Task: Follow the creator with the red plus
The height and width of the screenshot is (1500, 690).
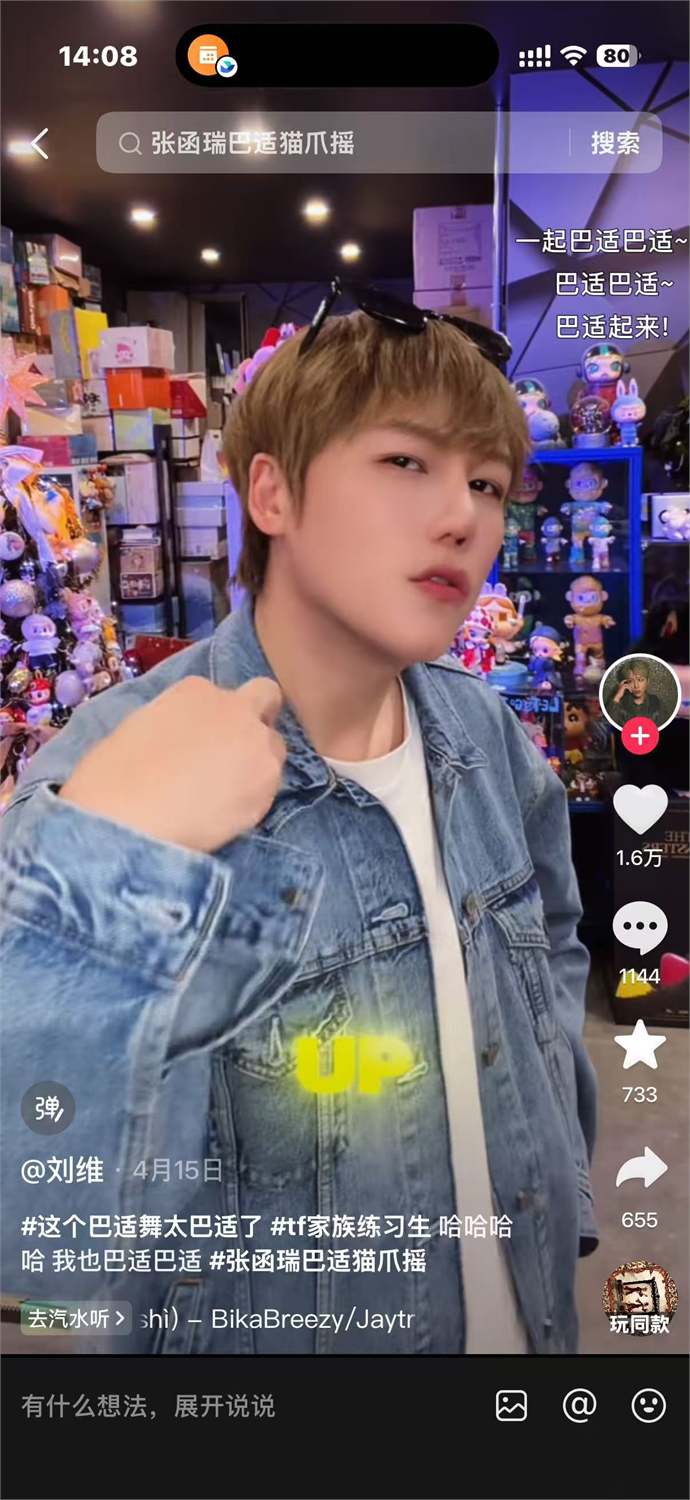Action: tap(639, 738)
